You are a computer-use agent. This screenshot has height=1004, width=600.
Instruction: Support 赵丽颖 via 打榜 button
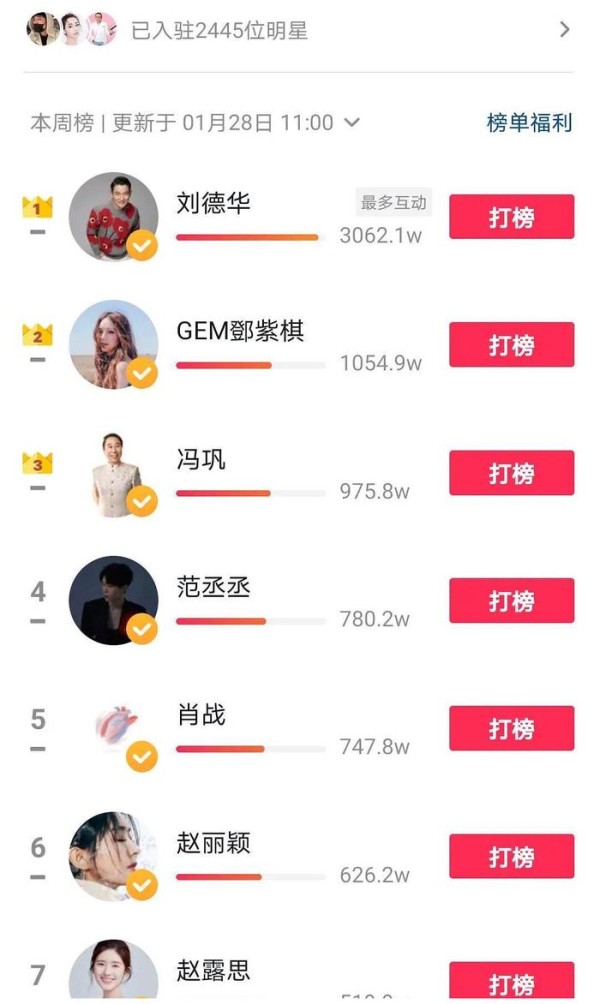(512, 856)
